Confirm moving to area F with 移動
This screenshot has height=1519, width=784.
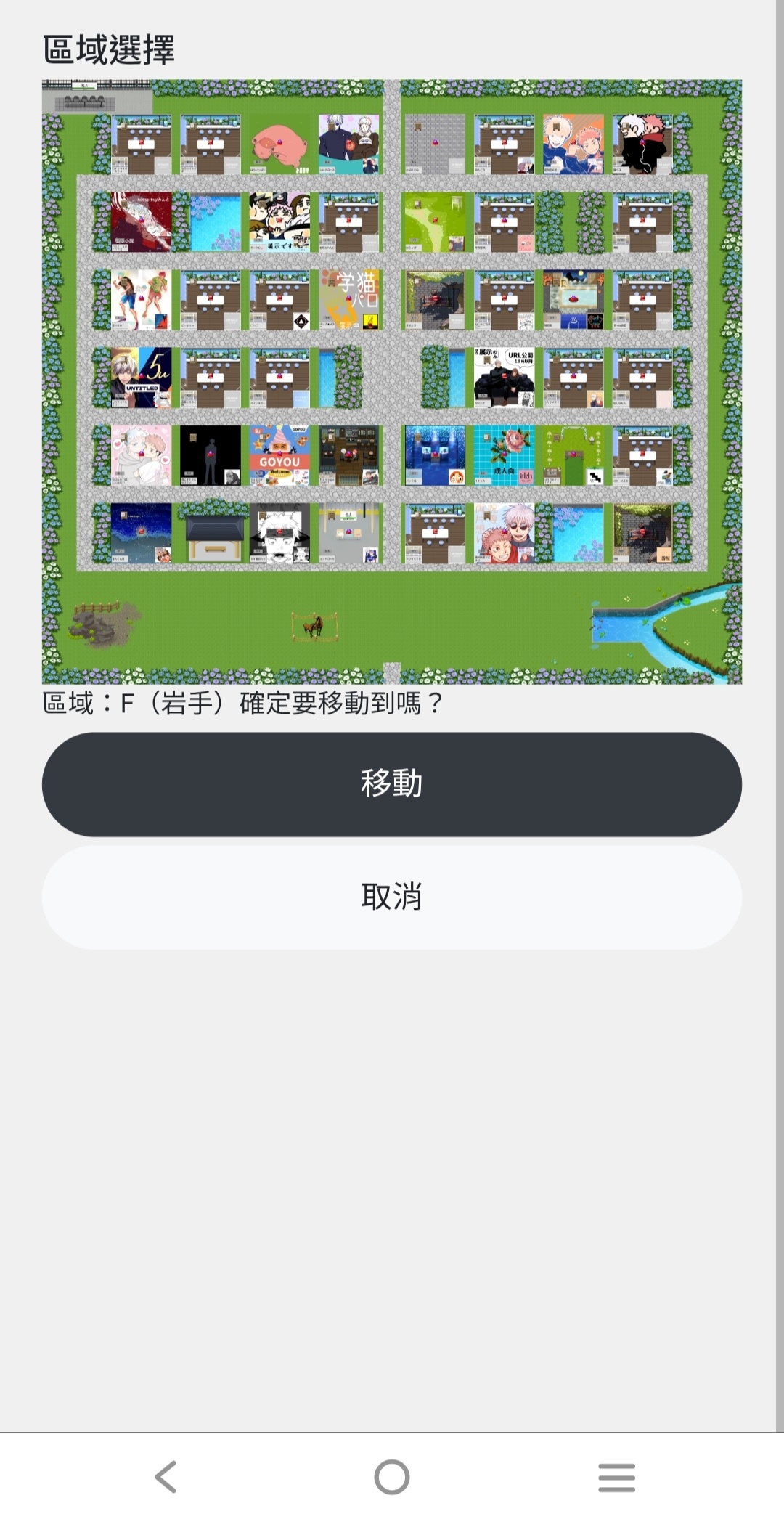pyautogui.click(x=391, y=784)
